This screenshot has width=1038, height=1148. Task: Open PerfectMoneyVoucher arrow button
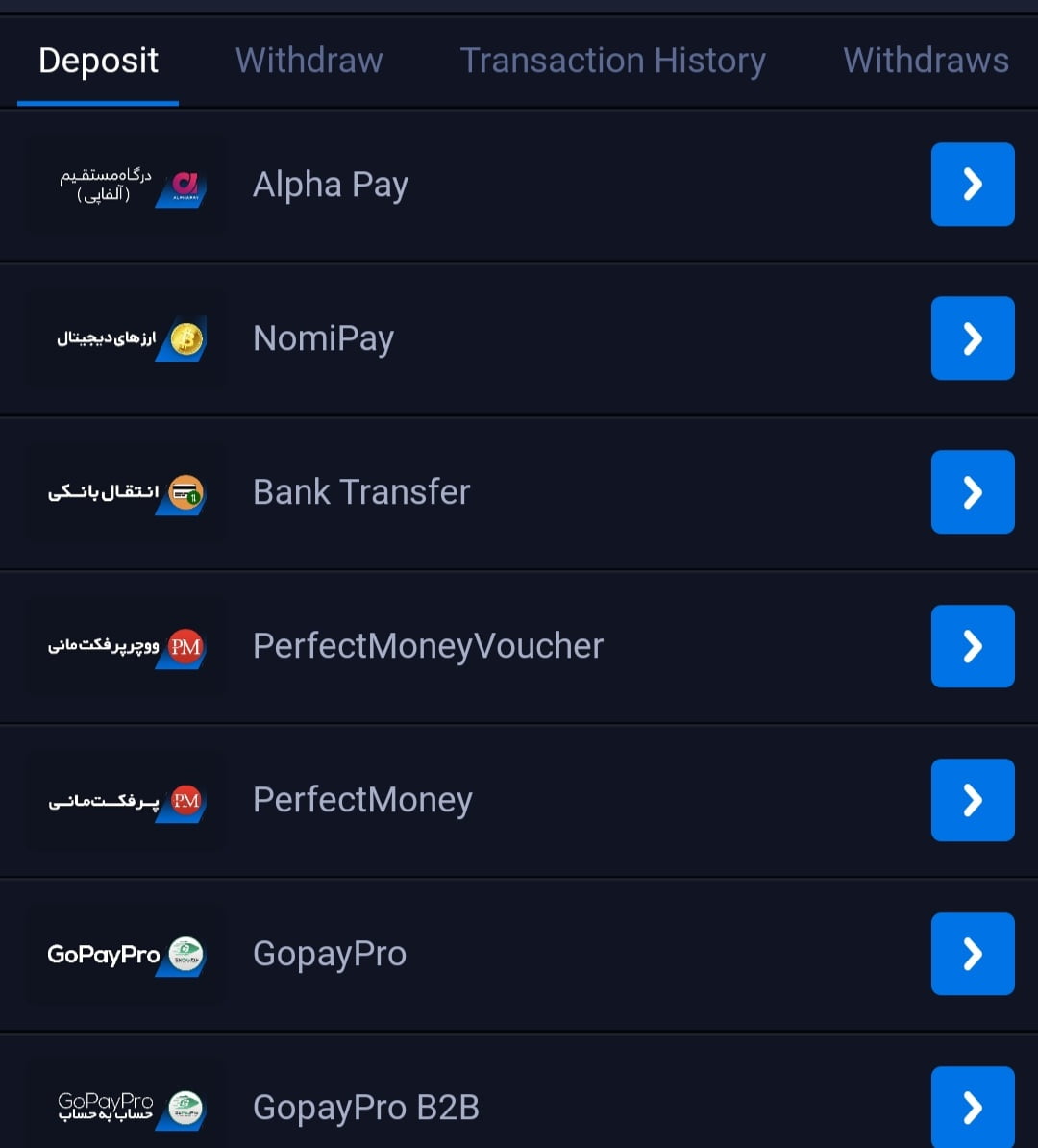pos(972,646)
